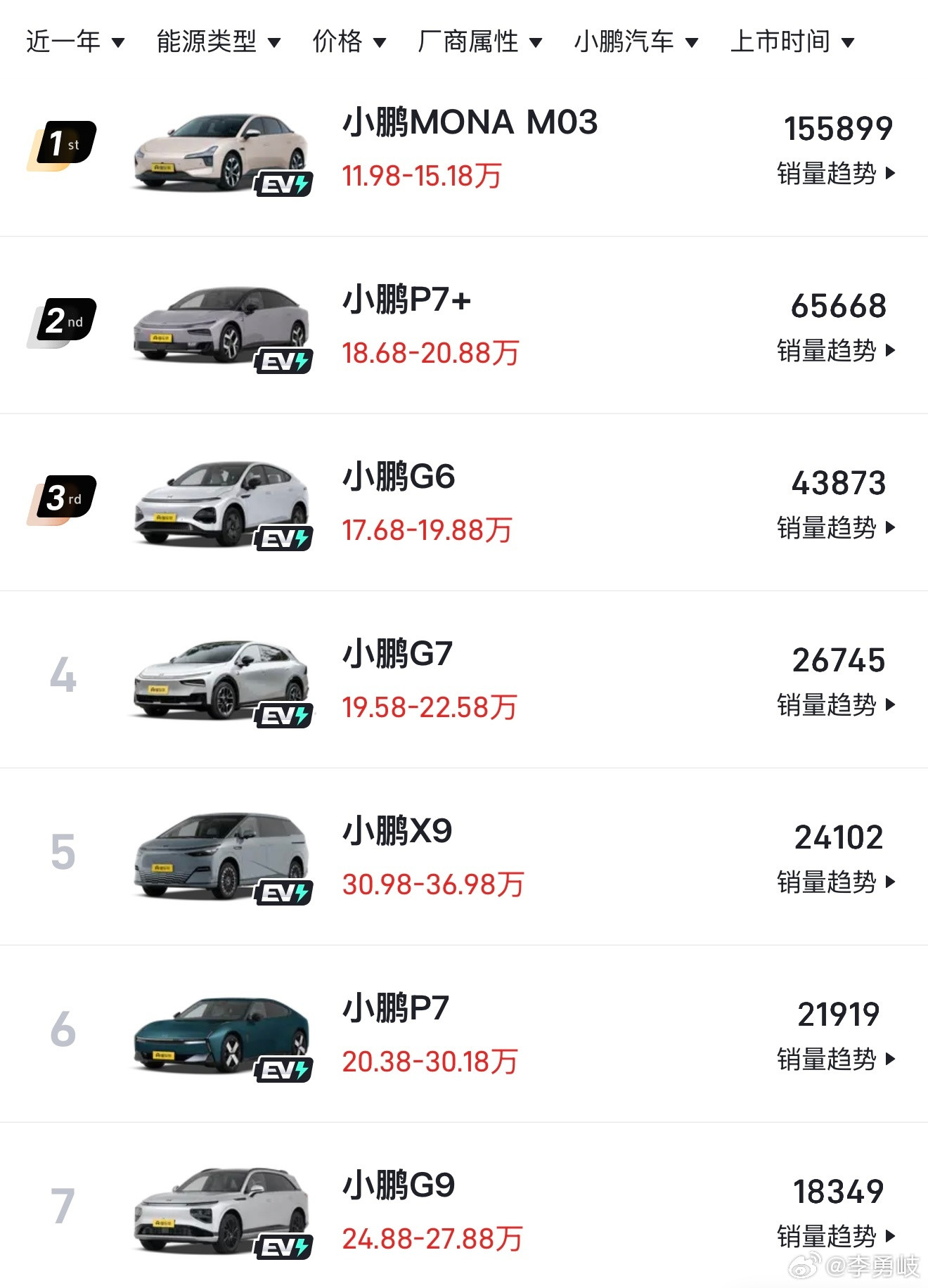Click the EV badge on 小鹏G9 image
The width and height of the screenshot is (928, 1288).
point(284,1246)
